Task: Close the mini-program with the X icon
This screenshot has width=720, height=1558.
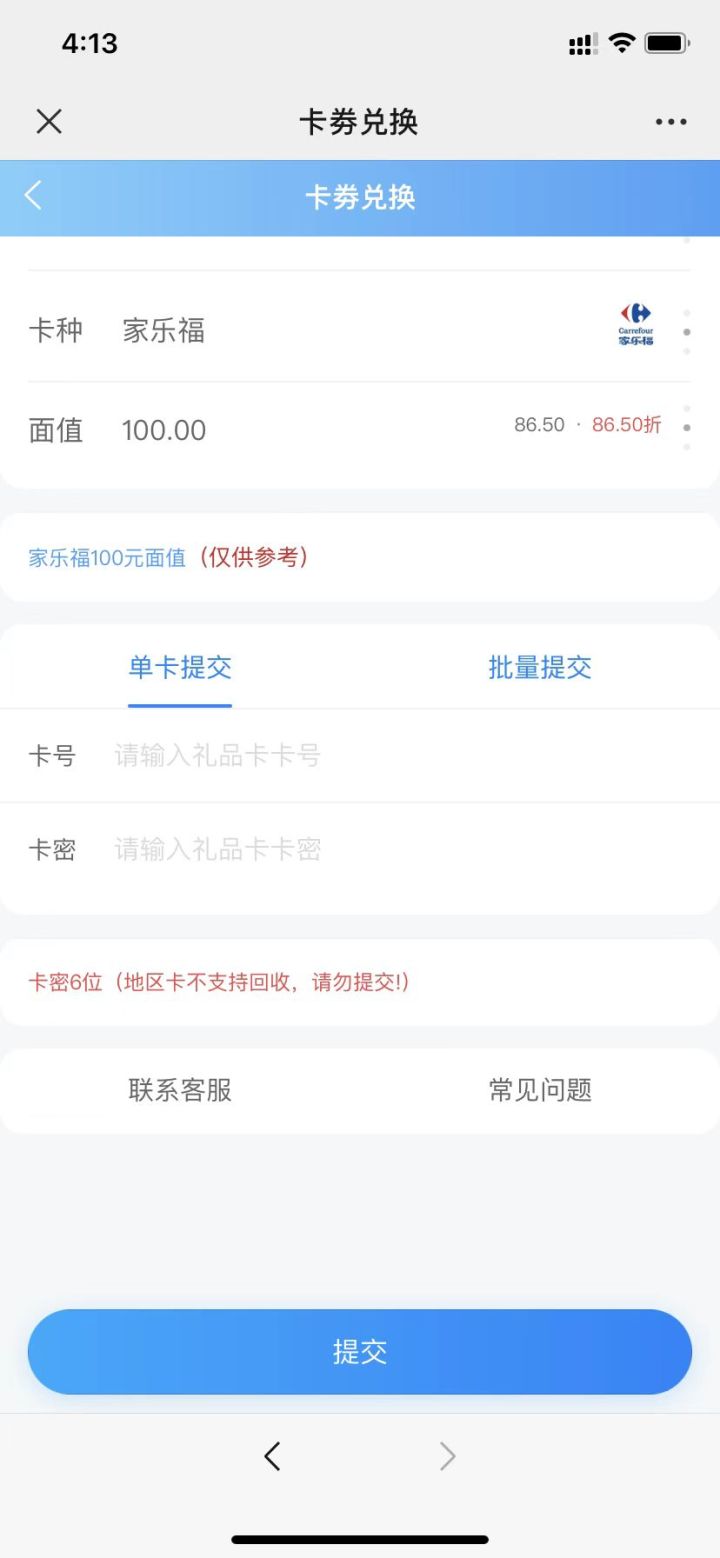Action: (x=49, y=120)
